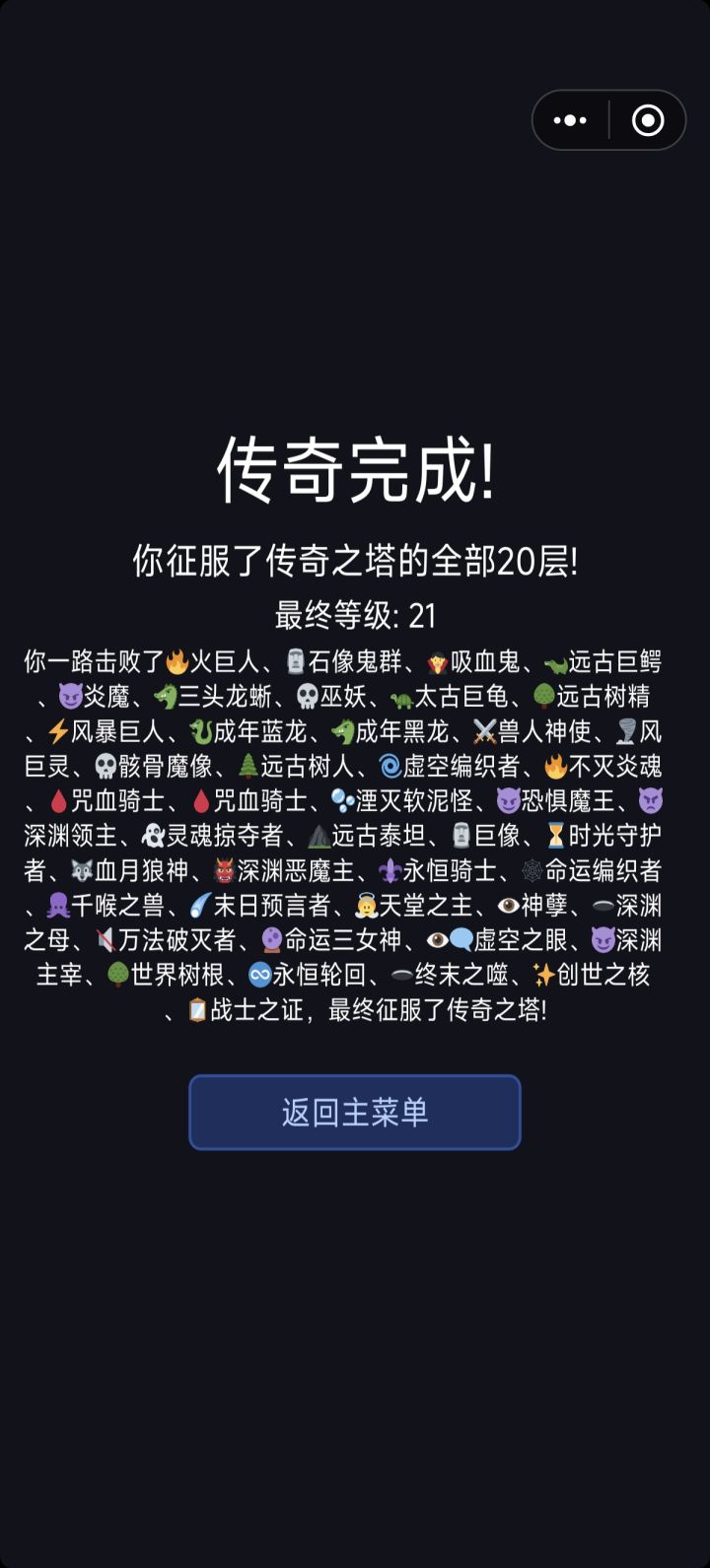Click the circular close capsule button

650,120
